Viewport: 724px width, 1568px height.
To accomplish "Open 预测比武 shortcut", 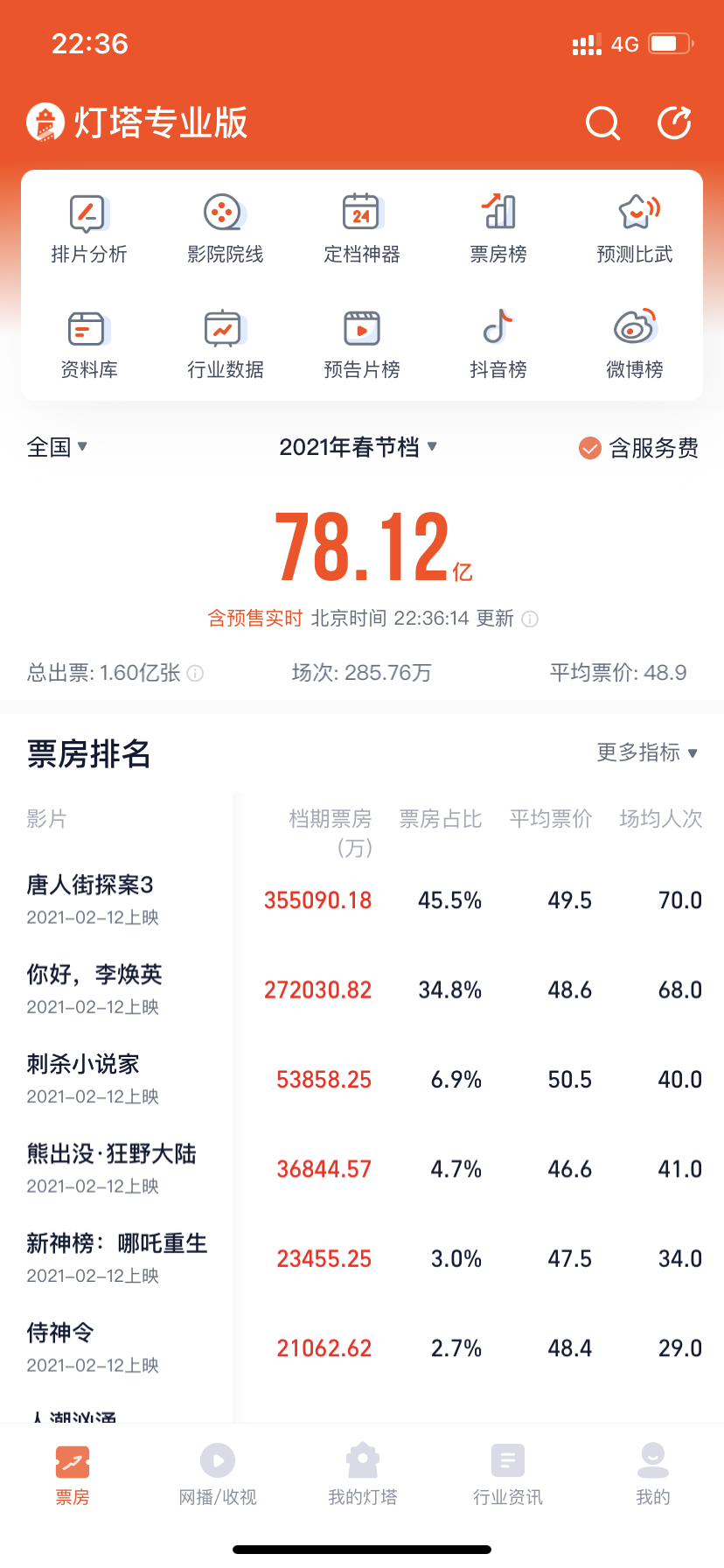I will click(x=635, y=228).
